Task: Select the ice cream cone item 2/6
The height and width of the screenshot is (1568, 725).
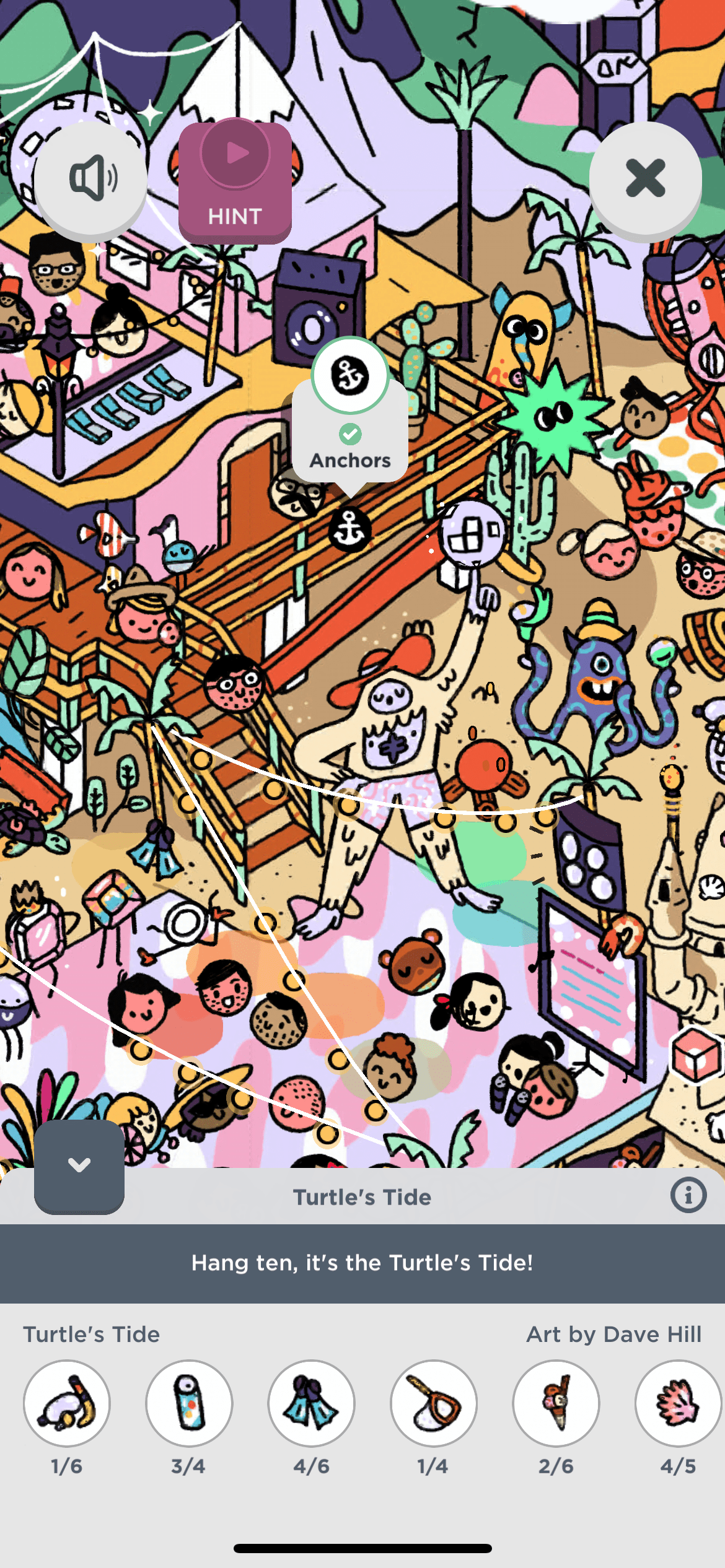Action: pos(556,1403)
